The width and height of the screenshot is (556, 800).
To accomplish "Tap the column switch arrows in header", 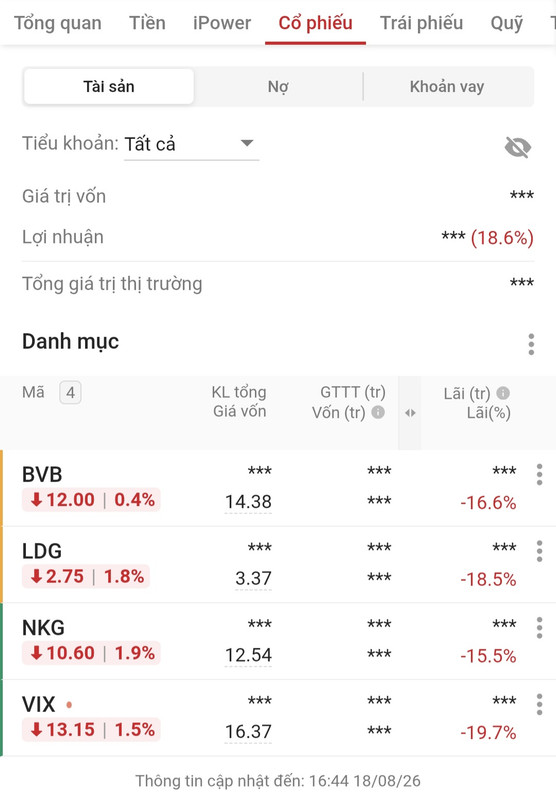I will pyautogui.click(x=410, y=413).
